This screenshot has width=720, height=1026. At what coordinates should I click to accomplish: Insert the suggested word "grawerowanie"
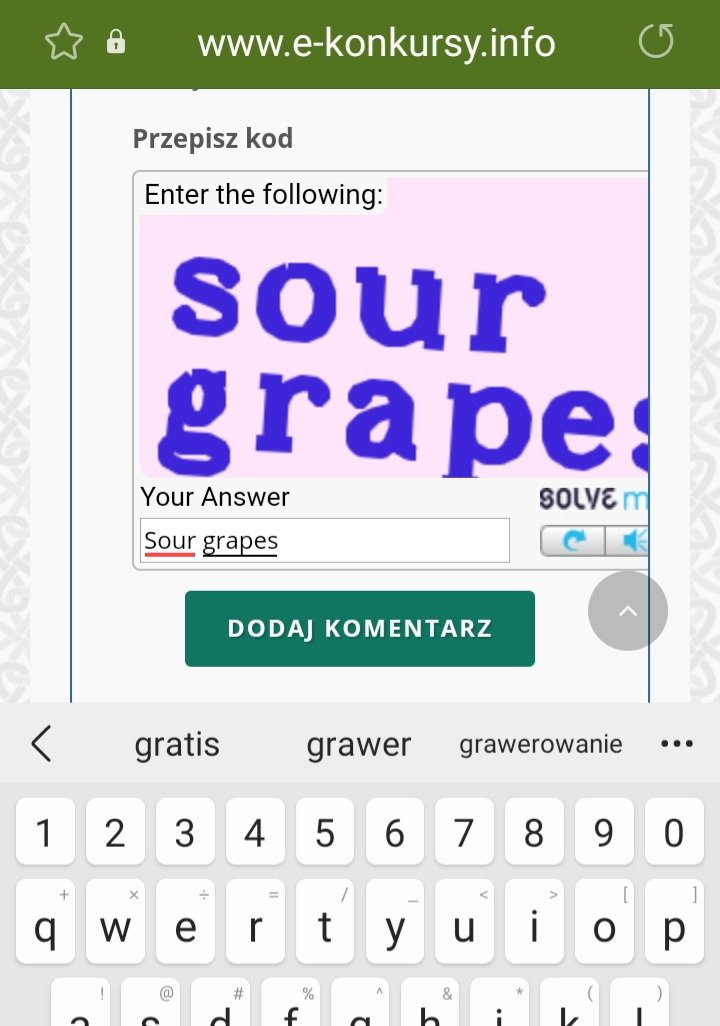coord(540,744)
